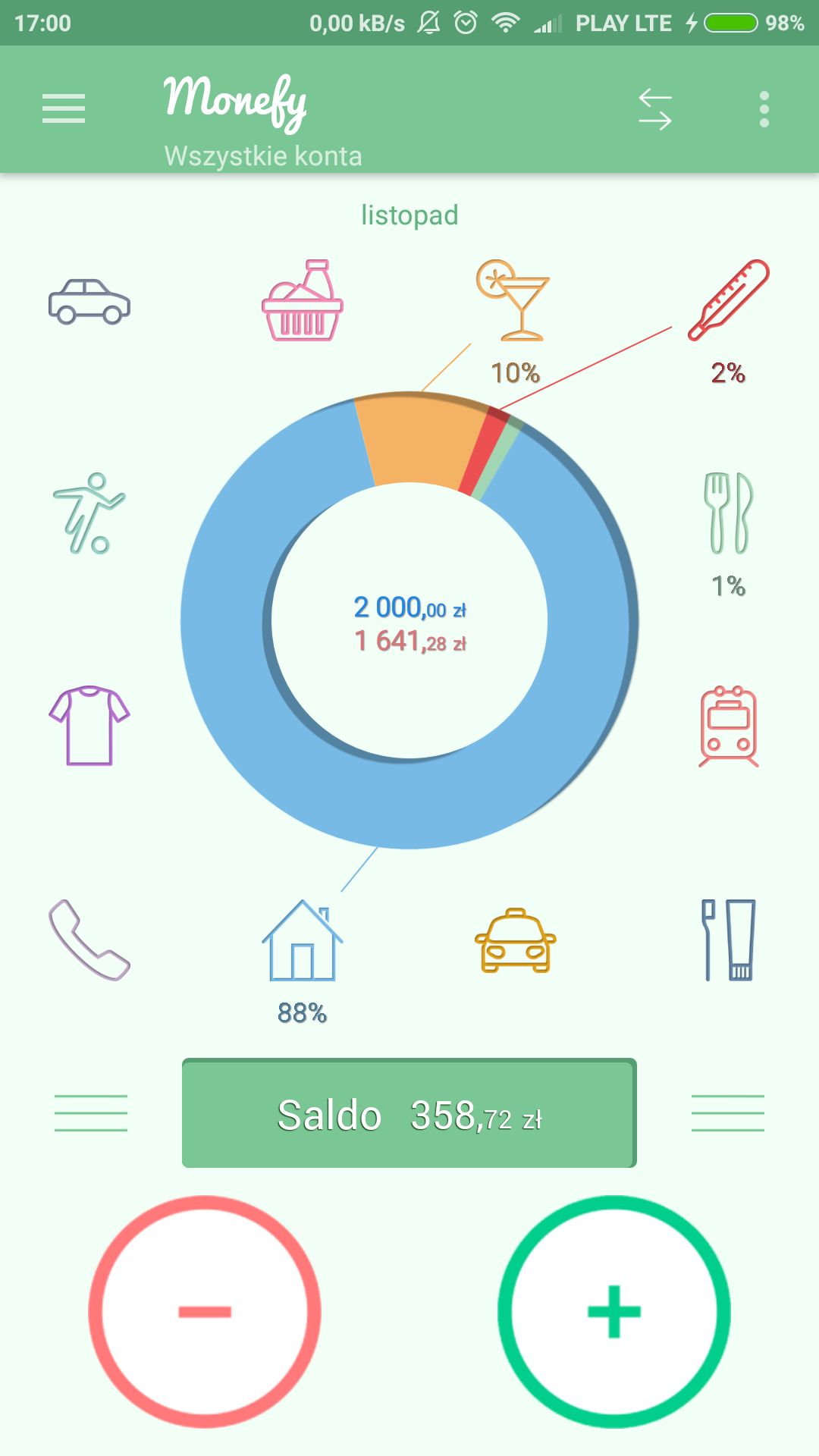The width and height of the screenshot is (819, 1456).
Task: Add income with the green plus button
Action: point(614,1312)
